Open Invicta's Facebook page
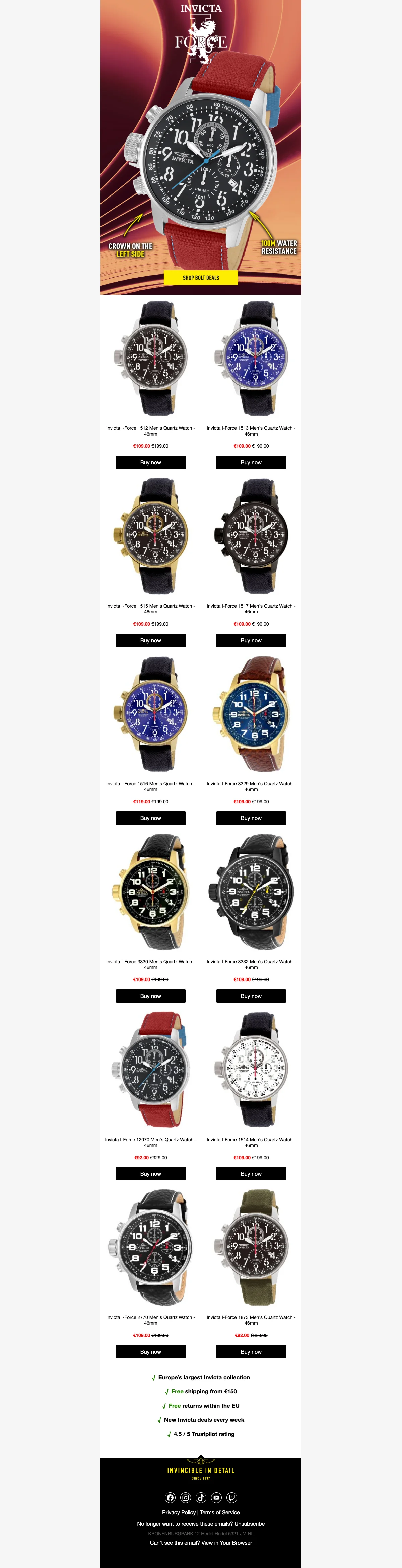This screenshot has height=1568, width=402. pyautogui.click(x=170, y=1497)
